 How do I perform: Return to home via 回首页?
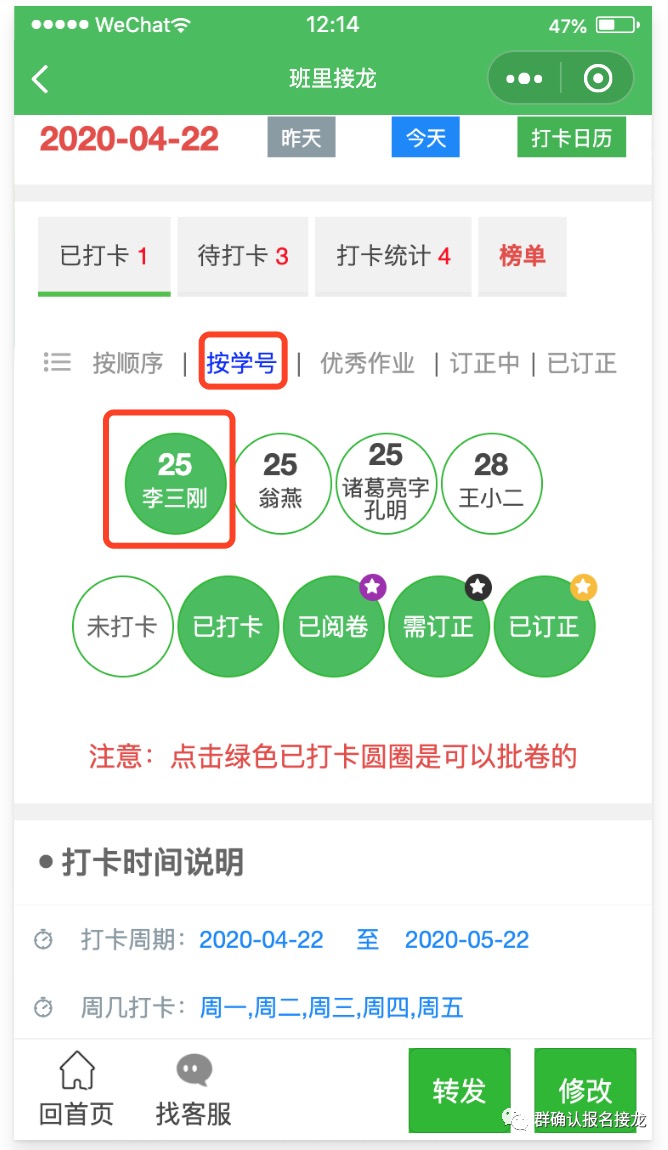(76, 1091)
